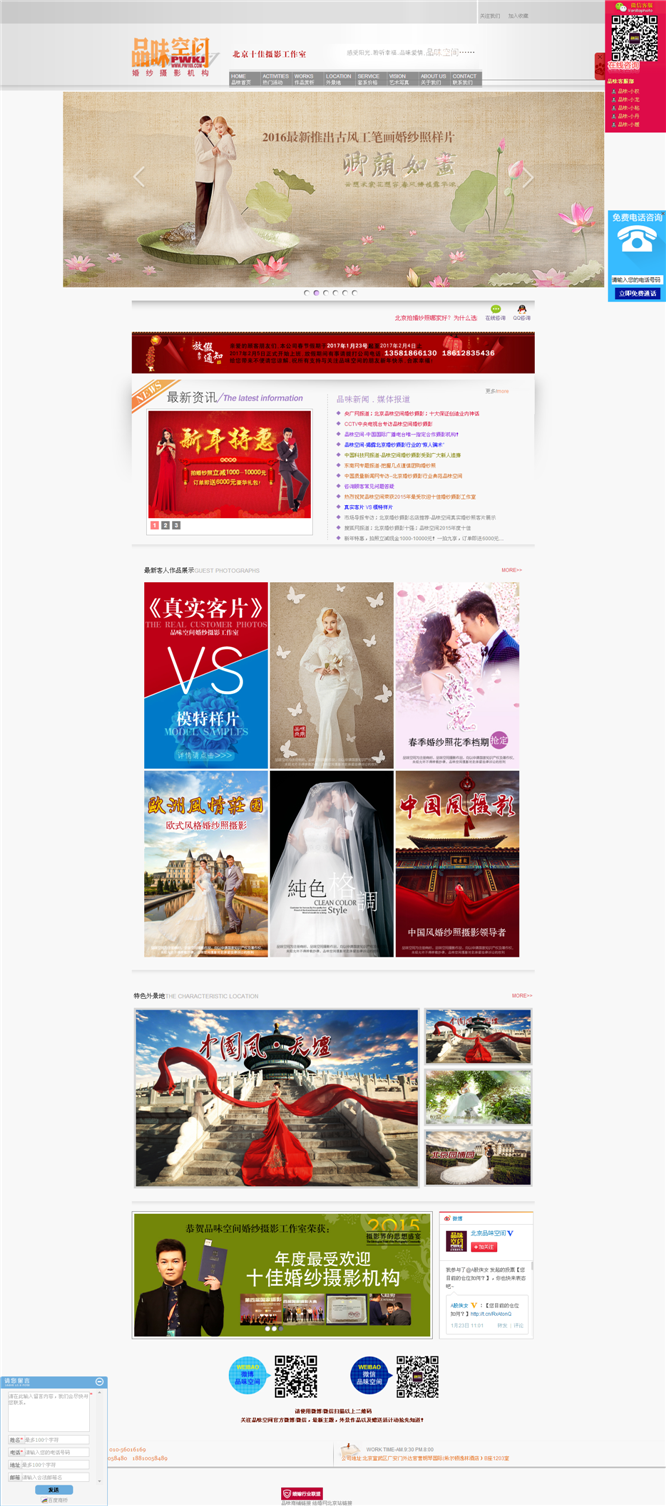
Task: Open the 中国风摄影 tile
Action: coord(457,863)
